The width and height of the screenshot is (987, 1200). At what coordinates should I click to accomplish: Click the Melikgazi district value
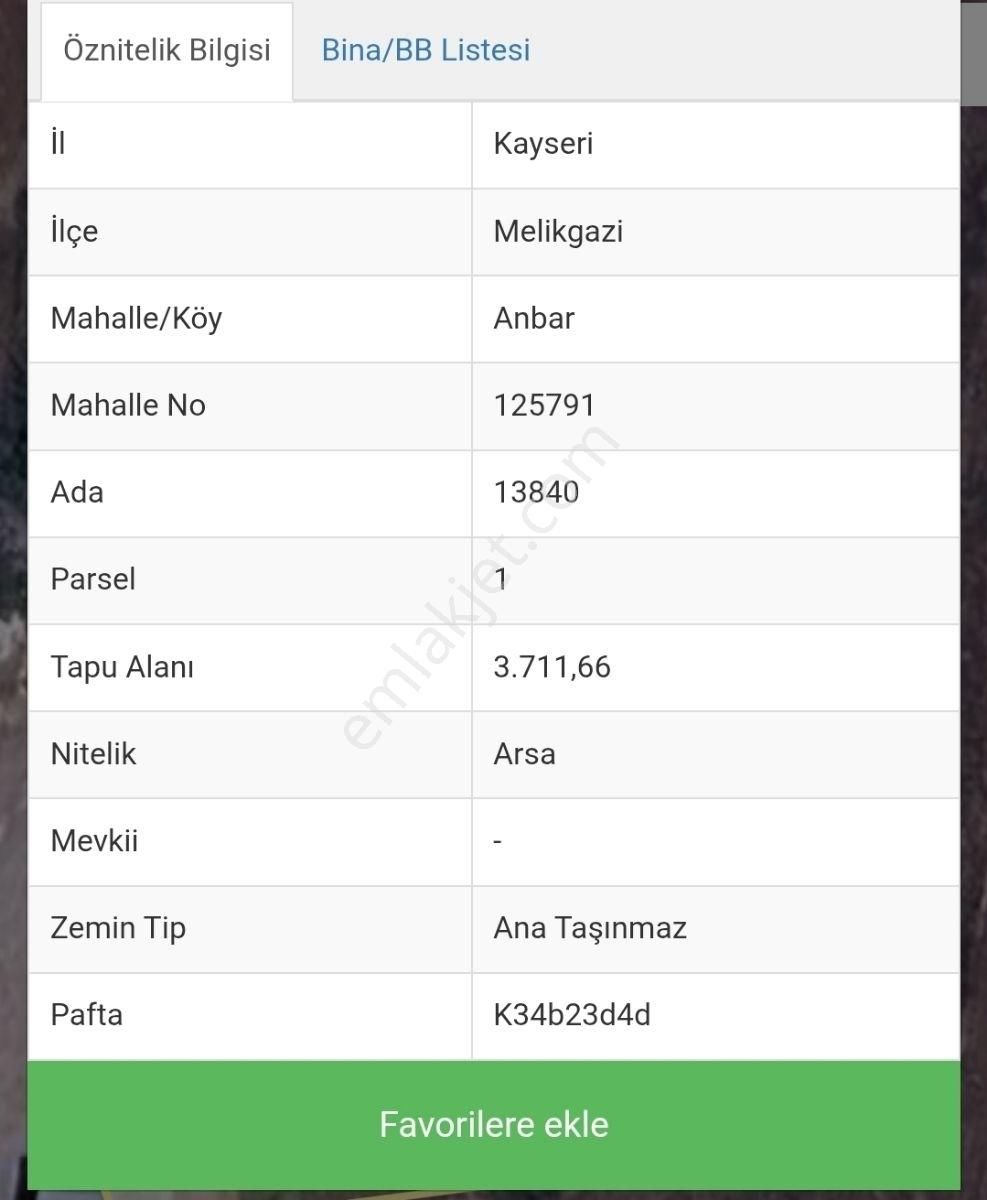(x=559, y=231)
